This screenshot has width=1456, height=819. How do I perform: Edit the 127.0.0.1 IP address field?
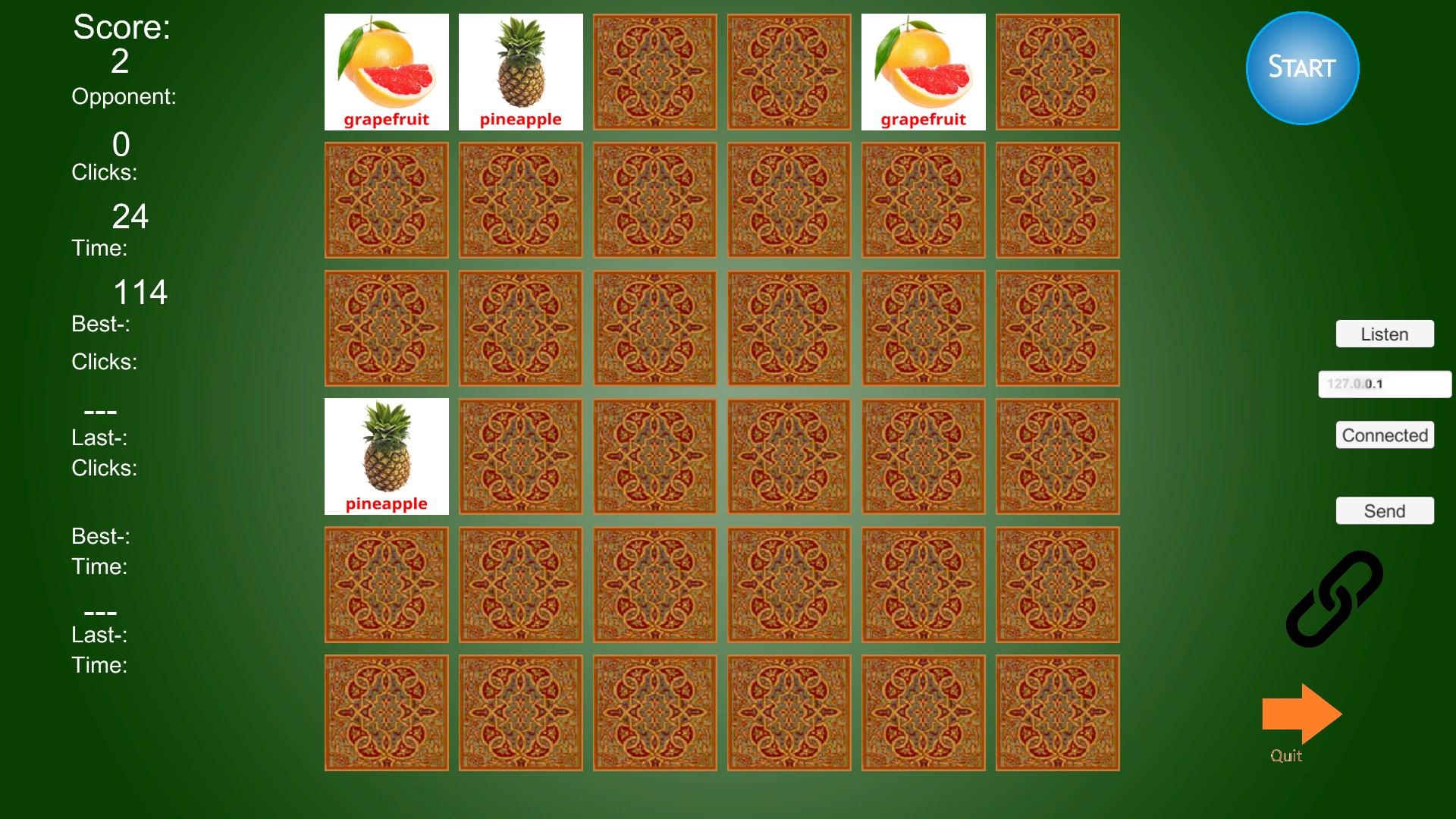[x=1384, y=384]
